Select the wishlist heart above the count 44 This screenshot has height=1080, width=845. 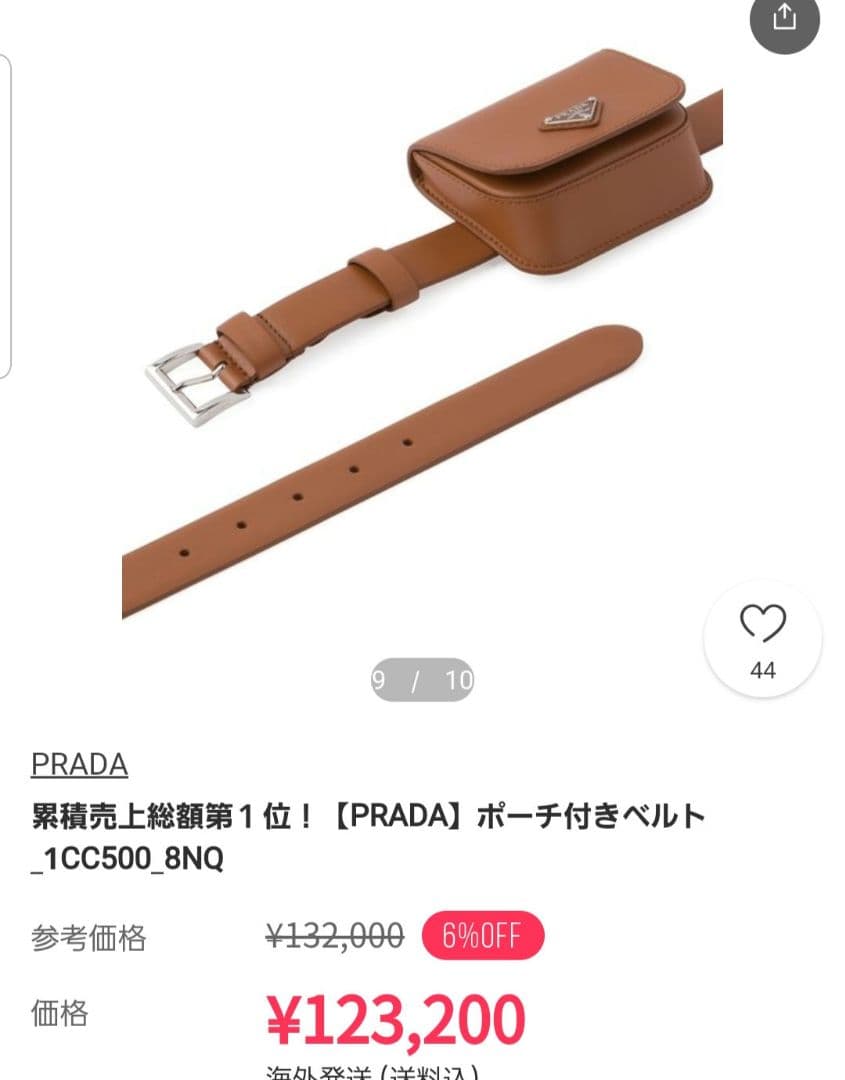(762, 623)
